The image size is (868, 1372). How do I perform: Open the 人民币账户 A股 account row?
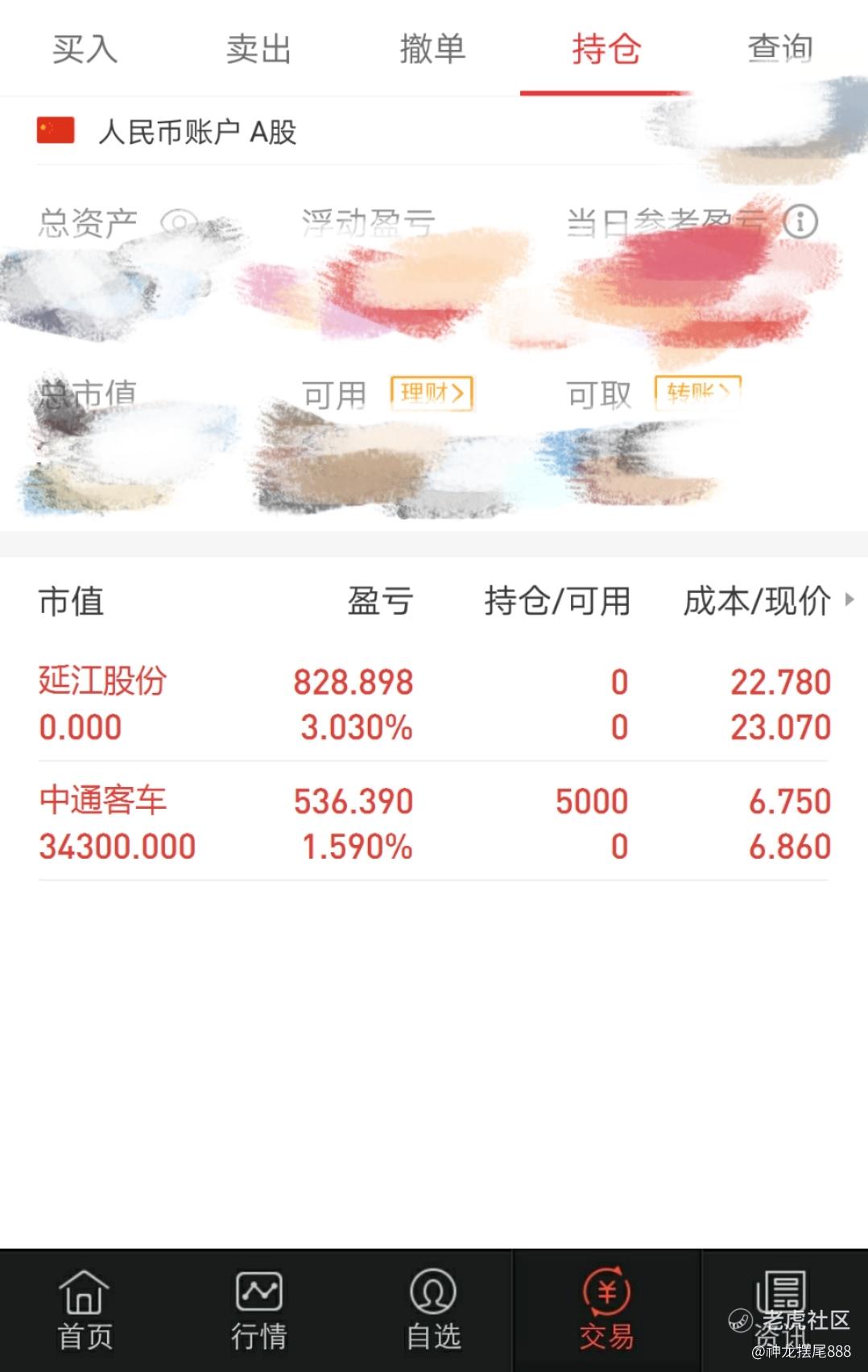point(434,131)
